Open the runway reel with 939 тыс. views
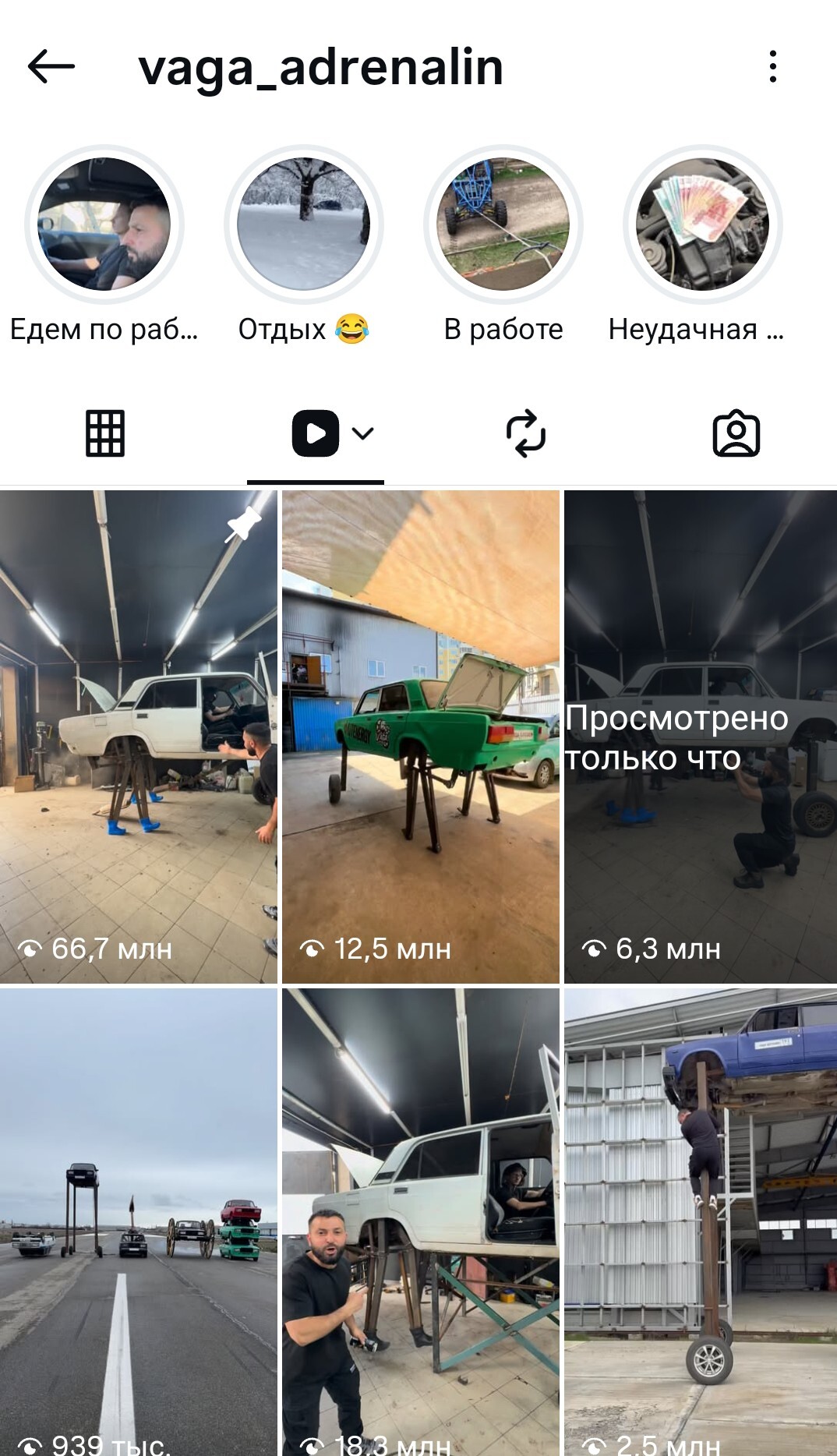The width and height of the screenshot is (837, 1456). [139, 1222]
